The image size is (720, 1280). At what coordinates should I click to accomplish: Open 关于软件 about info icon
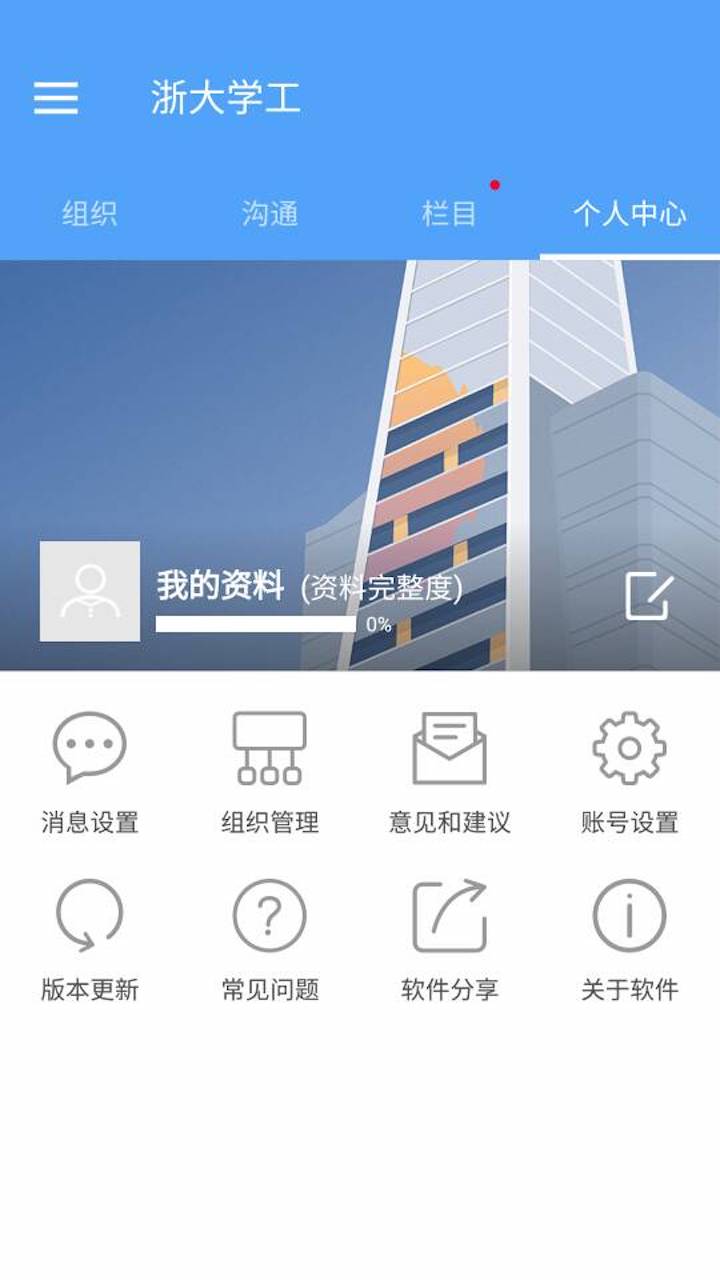[630, 915]
